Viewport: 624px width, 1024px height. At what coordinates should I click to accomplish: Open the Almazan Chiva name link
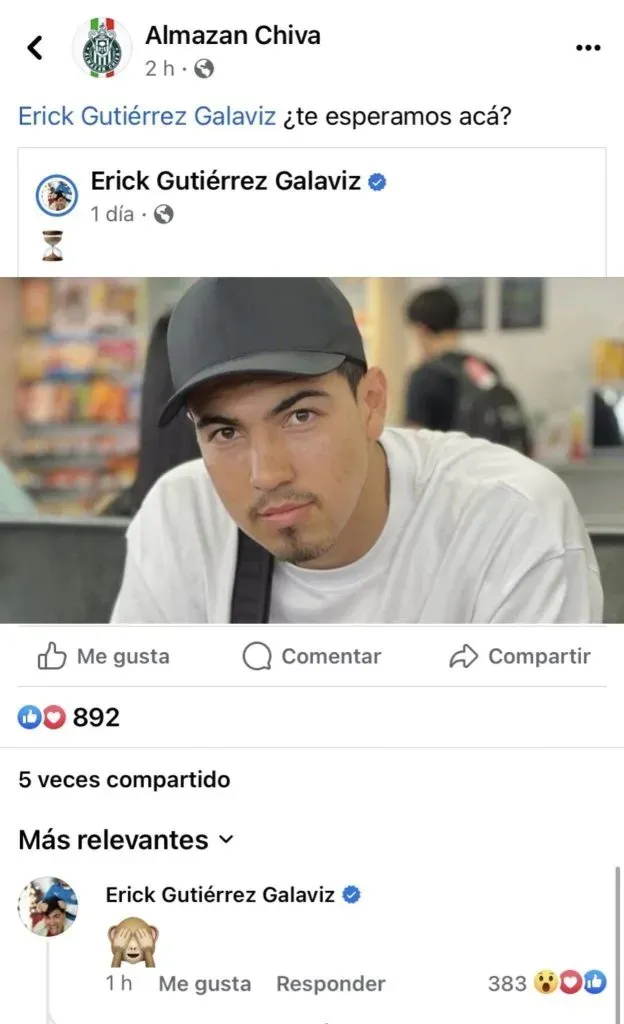tap(233, 35)
